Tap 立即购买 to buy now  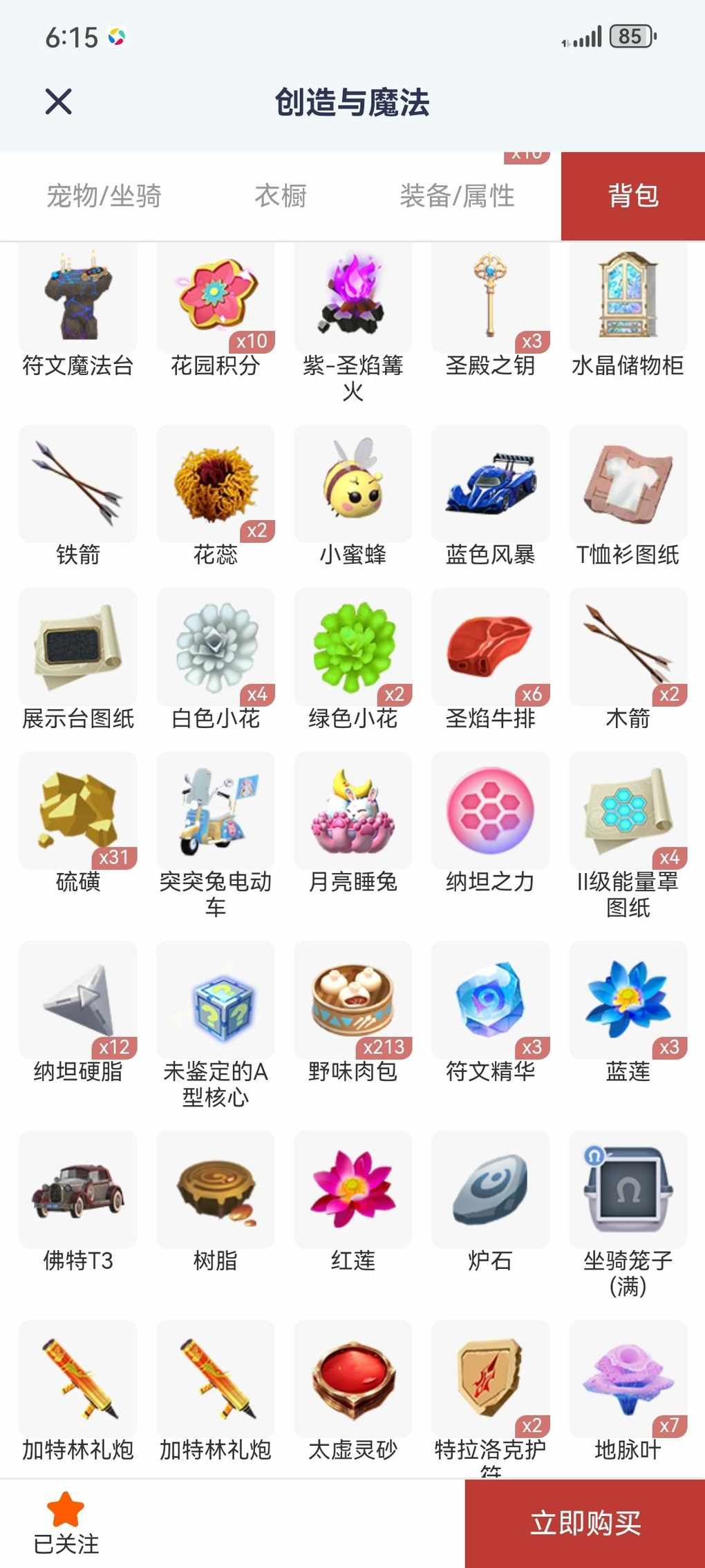pos(585,1523)
